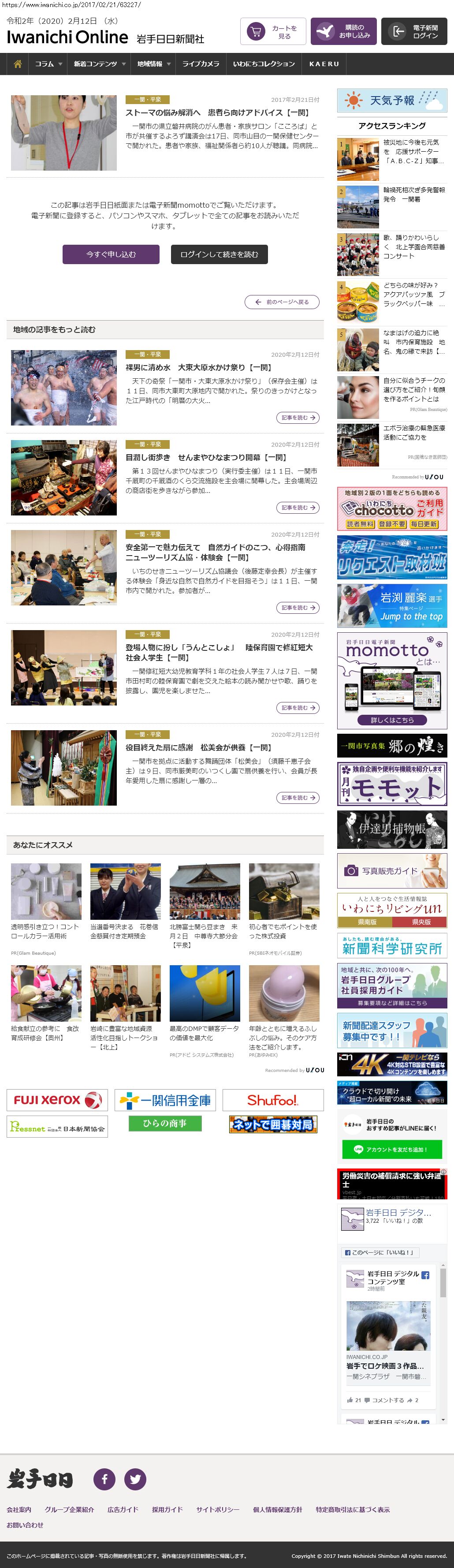
Task: Expand the コラム menu
Action: click(48, 64)
